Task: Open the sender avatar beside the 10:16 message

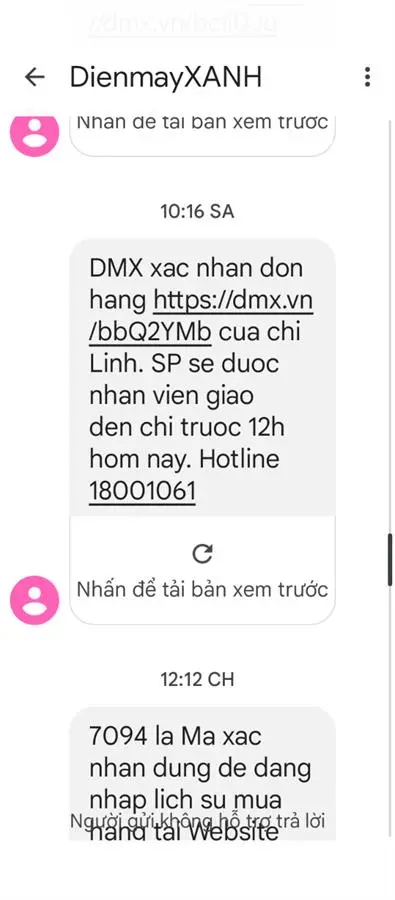Action: tap(34, 600)
